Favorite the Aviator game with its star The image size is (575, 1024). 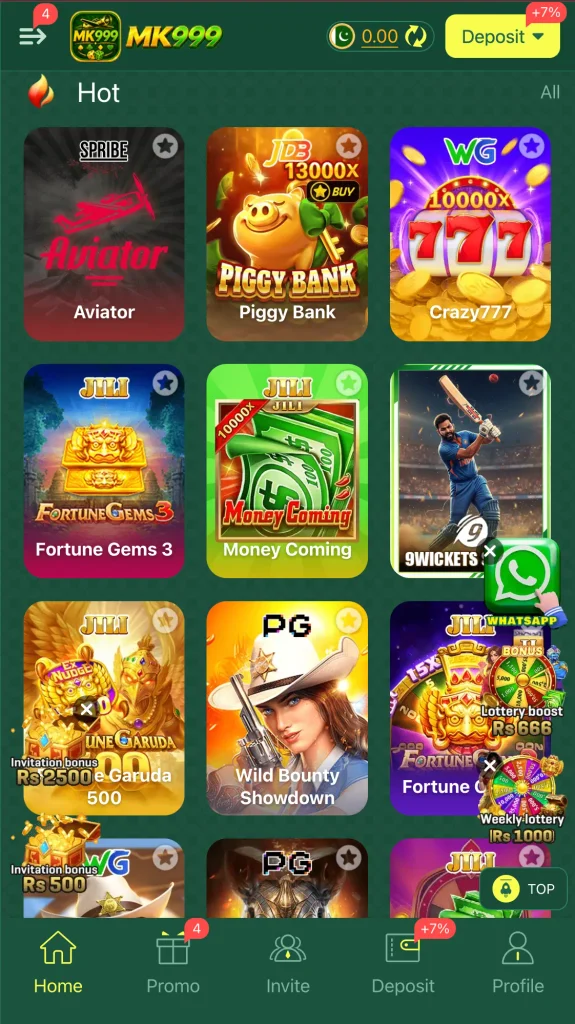pos(165,146)
